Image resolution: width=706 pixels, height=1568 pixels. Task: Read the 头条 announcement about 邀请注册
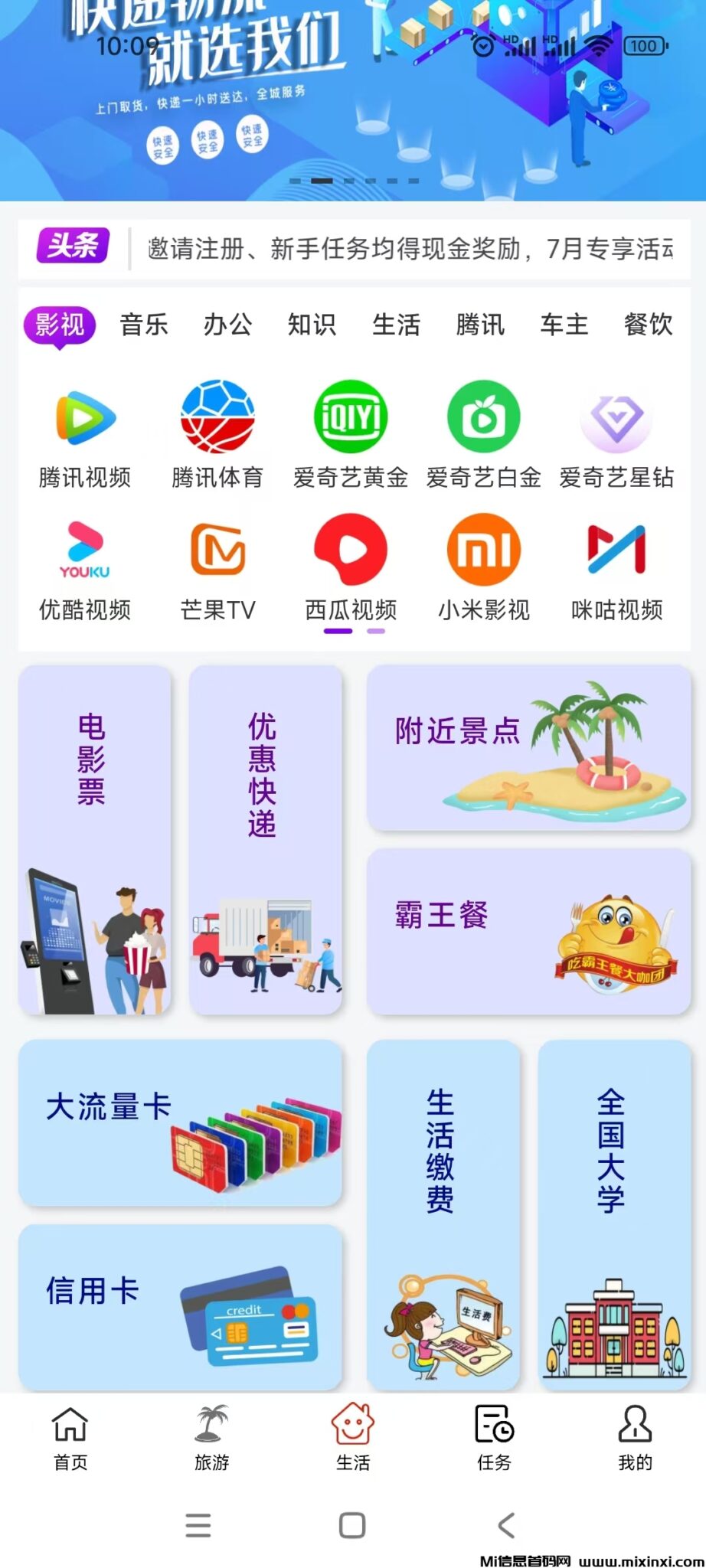coord(410,249)
